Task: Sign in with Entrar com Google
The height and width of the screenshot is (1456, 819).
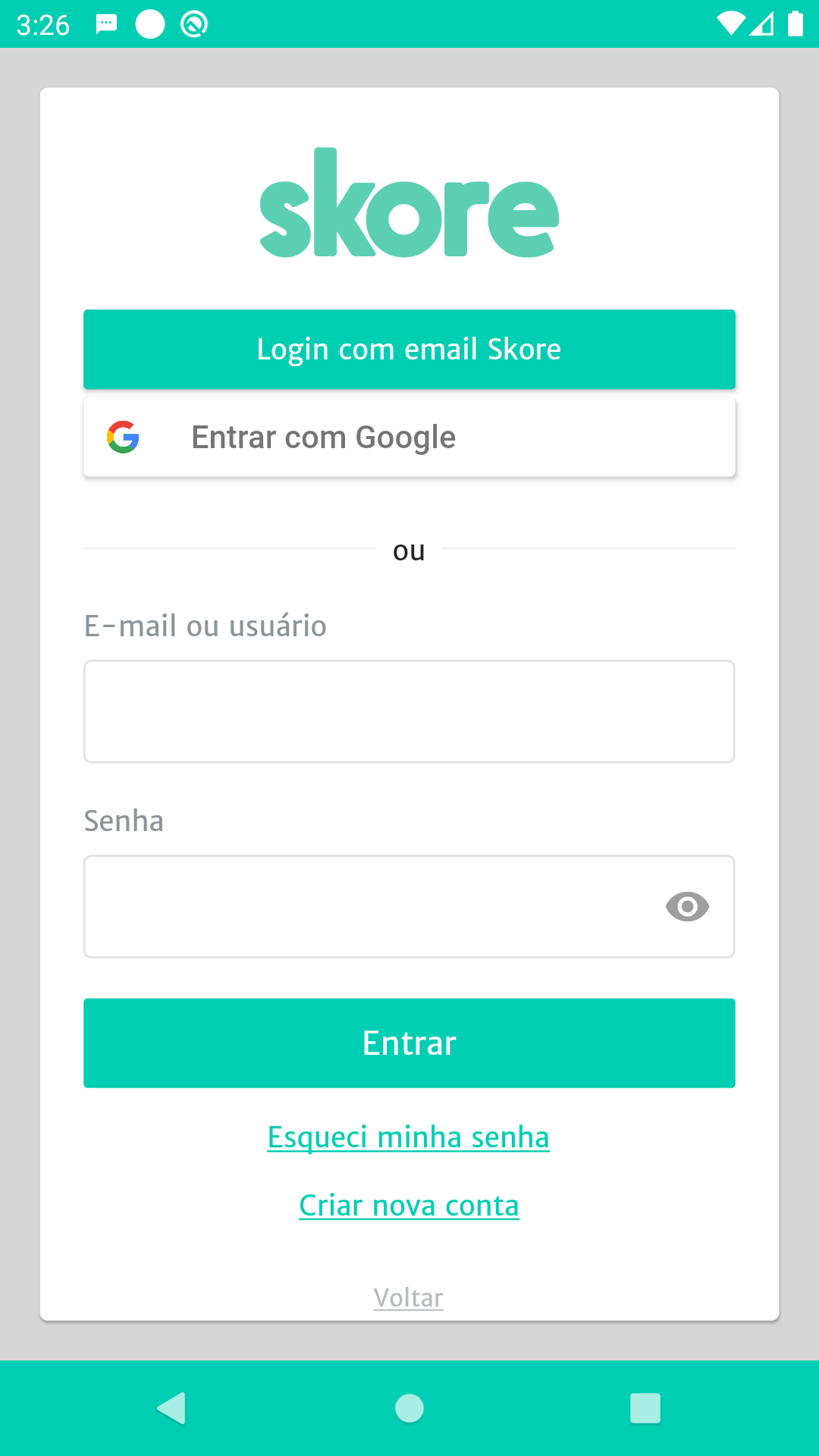Action: click(409, 438)
